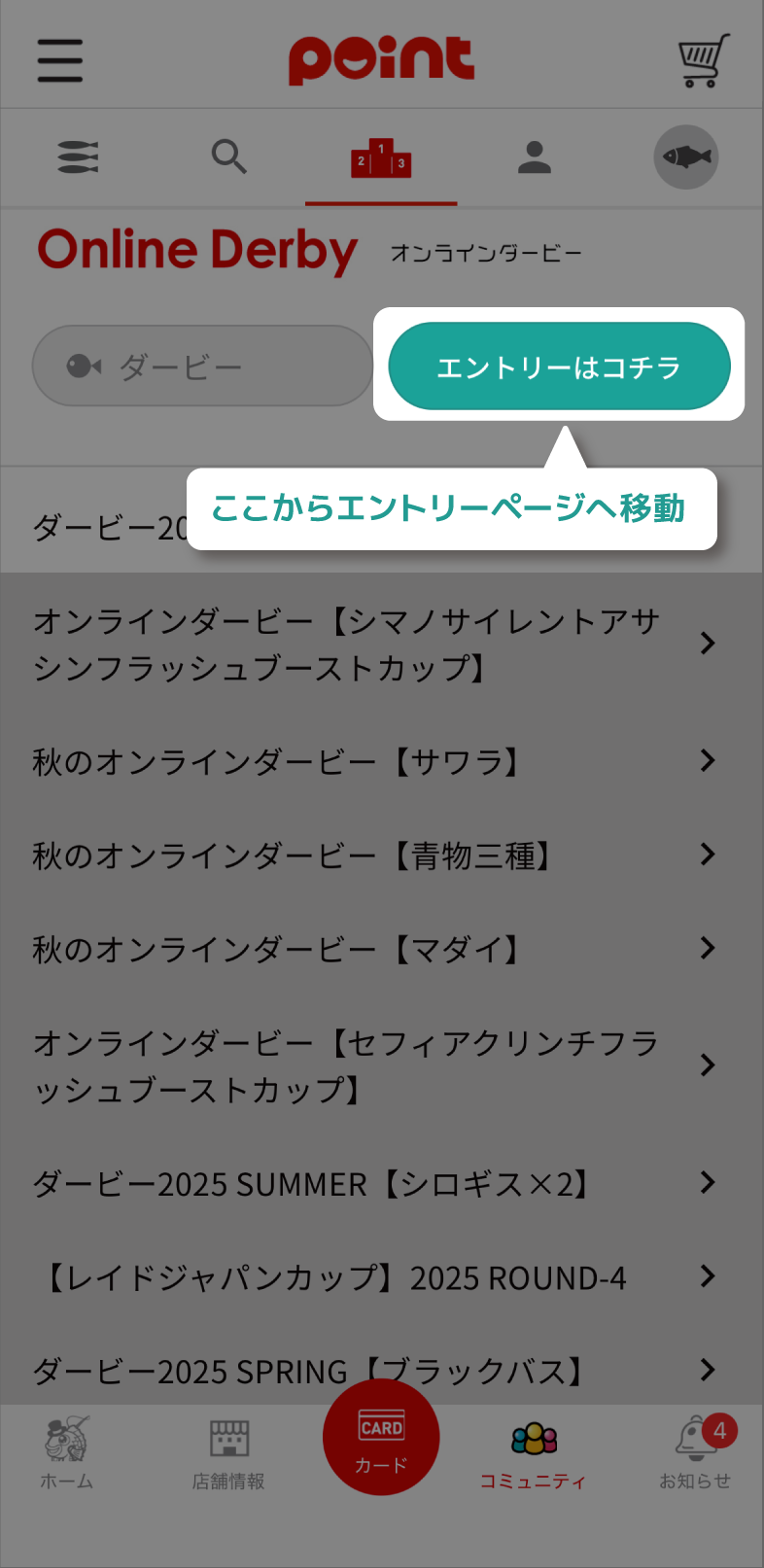Open 【レイドジャパンカップ】2025 ROUND-4

click(374, 1276)
